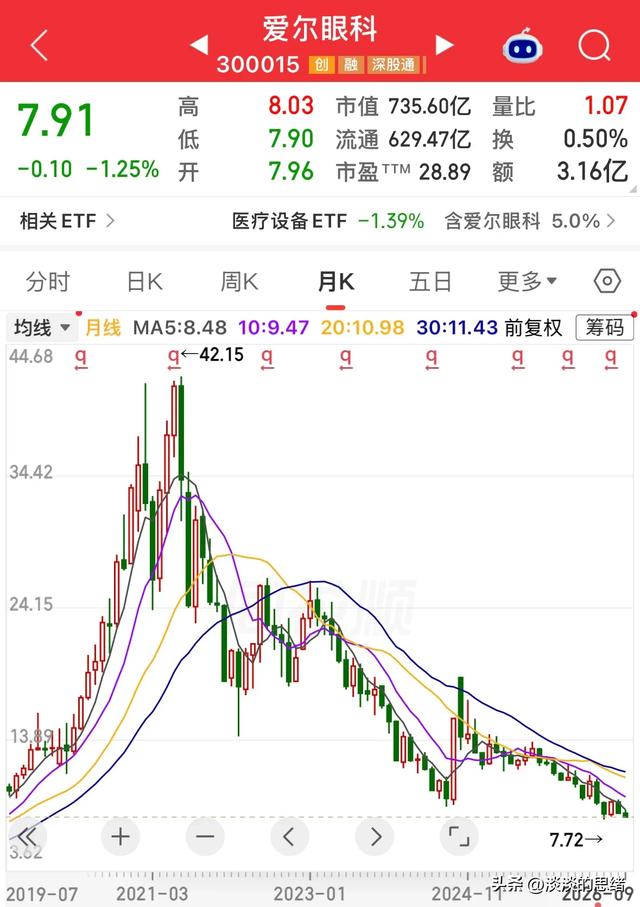Screen dimensions: 640x907
Task: Open the 筹码 chip distribution
Action: 604,327
